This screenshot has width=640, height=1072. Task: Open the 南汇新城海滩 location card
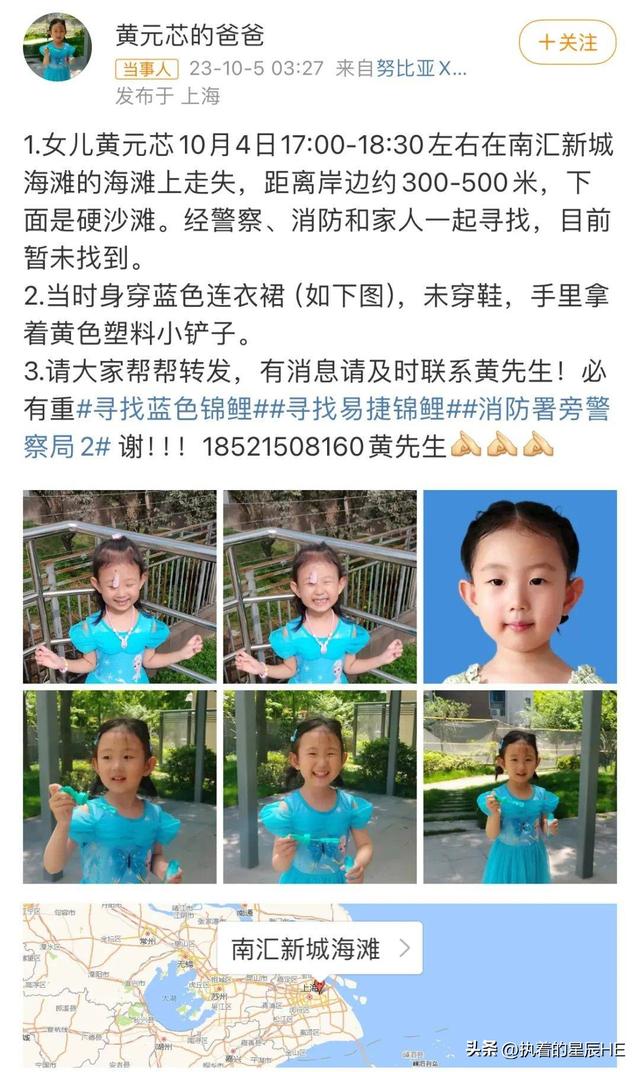(319, 948)
